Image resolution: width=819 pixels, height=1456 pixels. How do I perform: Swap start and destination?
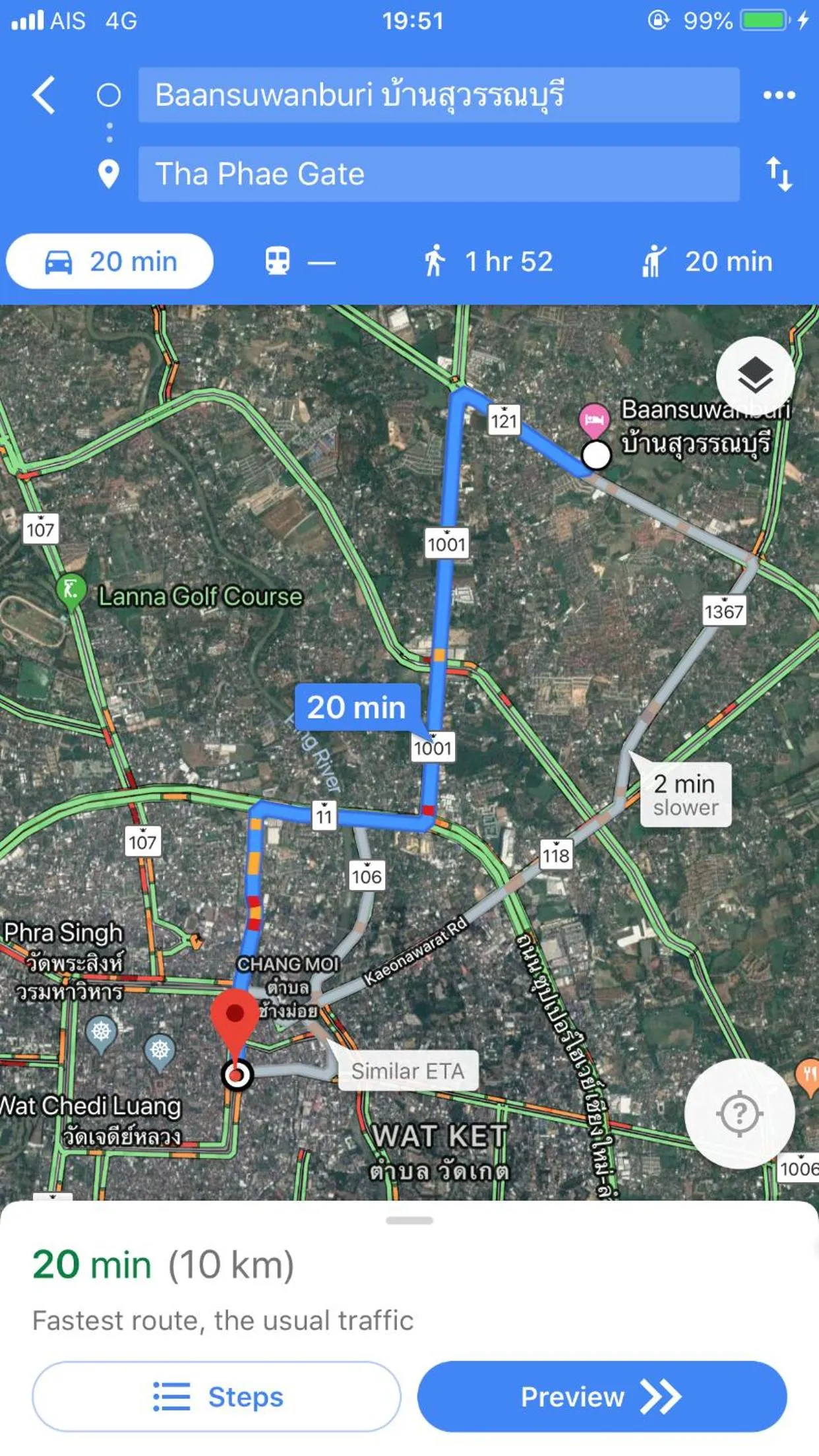coord(779,174)
